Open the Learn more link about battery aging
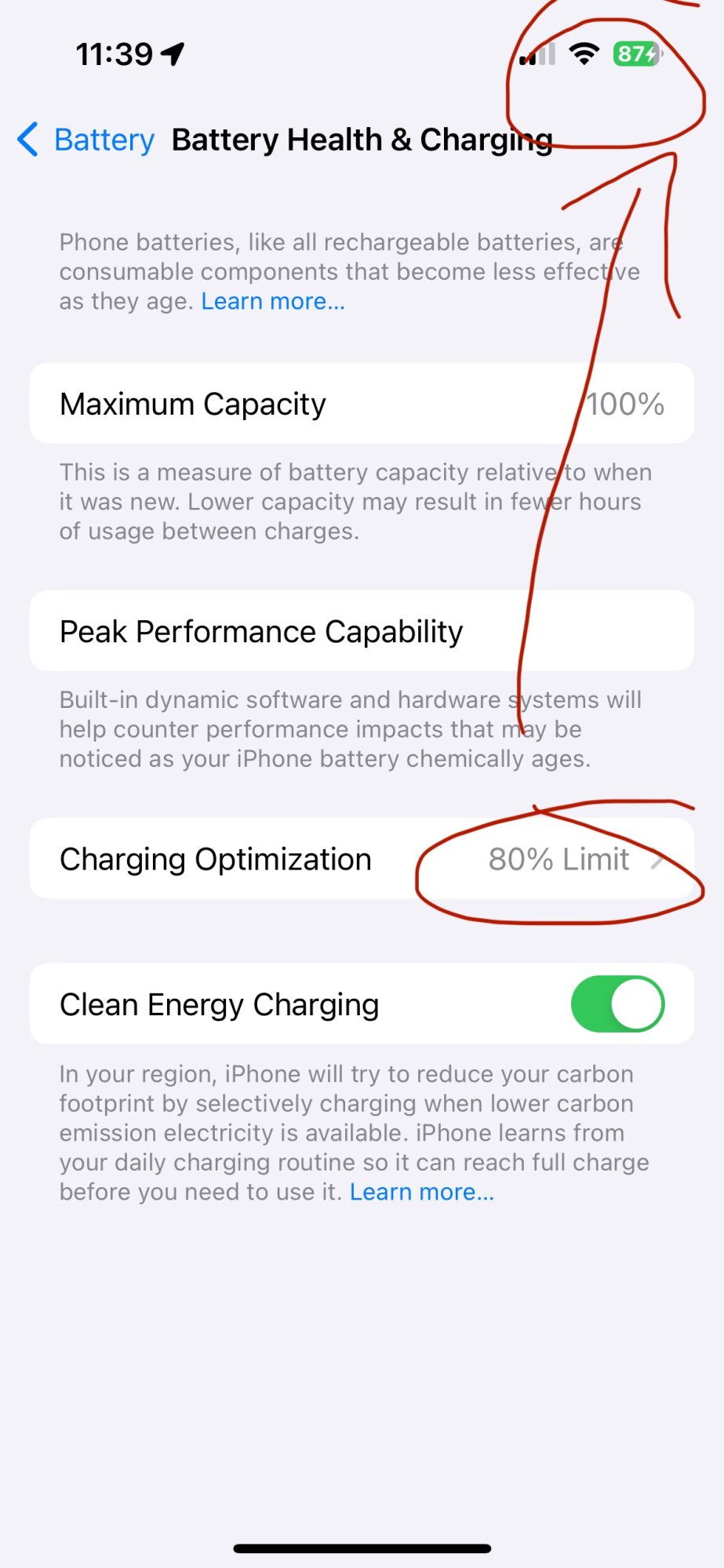 [x=273, y=301]
